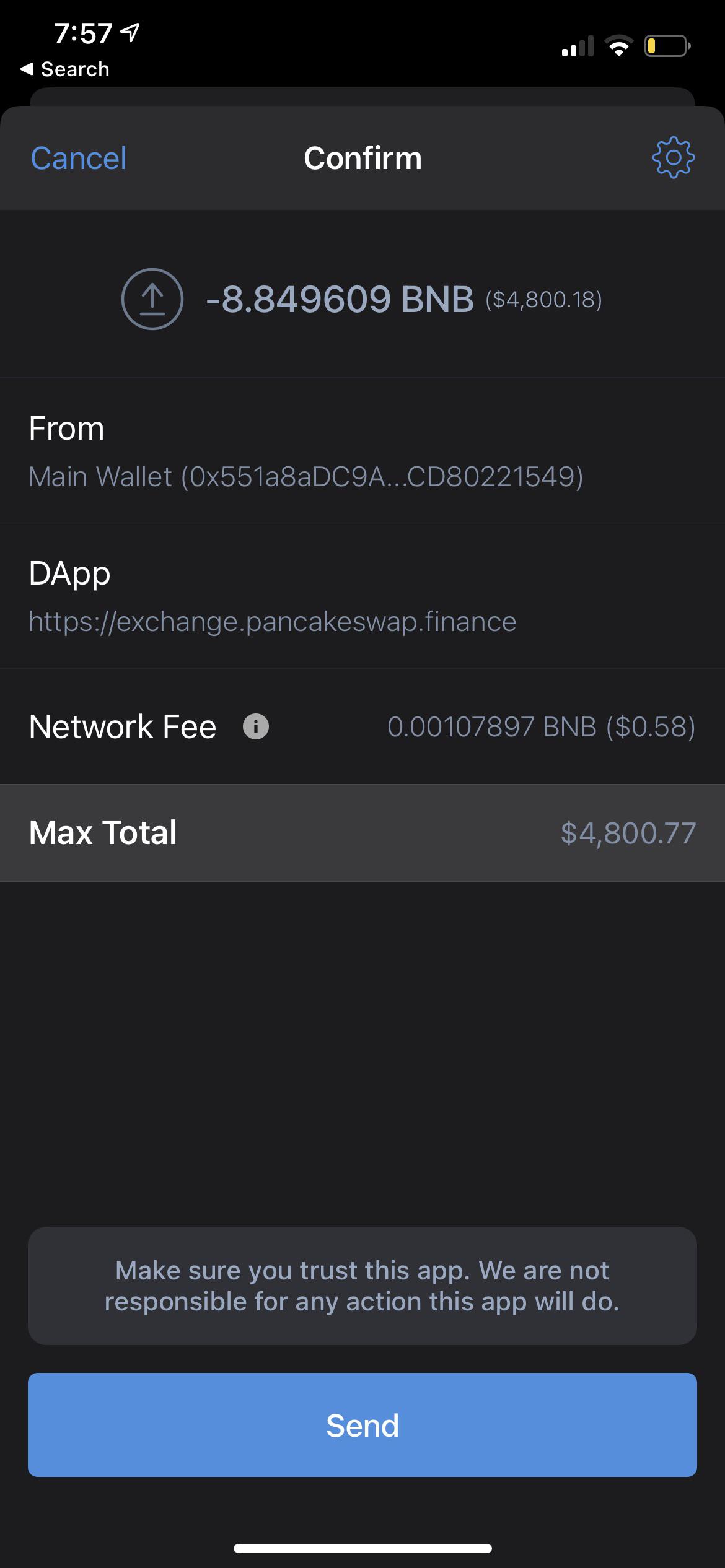Tap the Network Fee info icon
Viewport: 725px width, 1568px height.
255,726
